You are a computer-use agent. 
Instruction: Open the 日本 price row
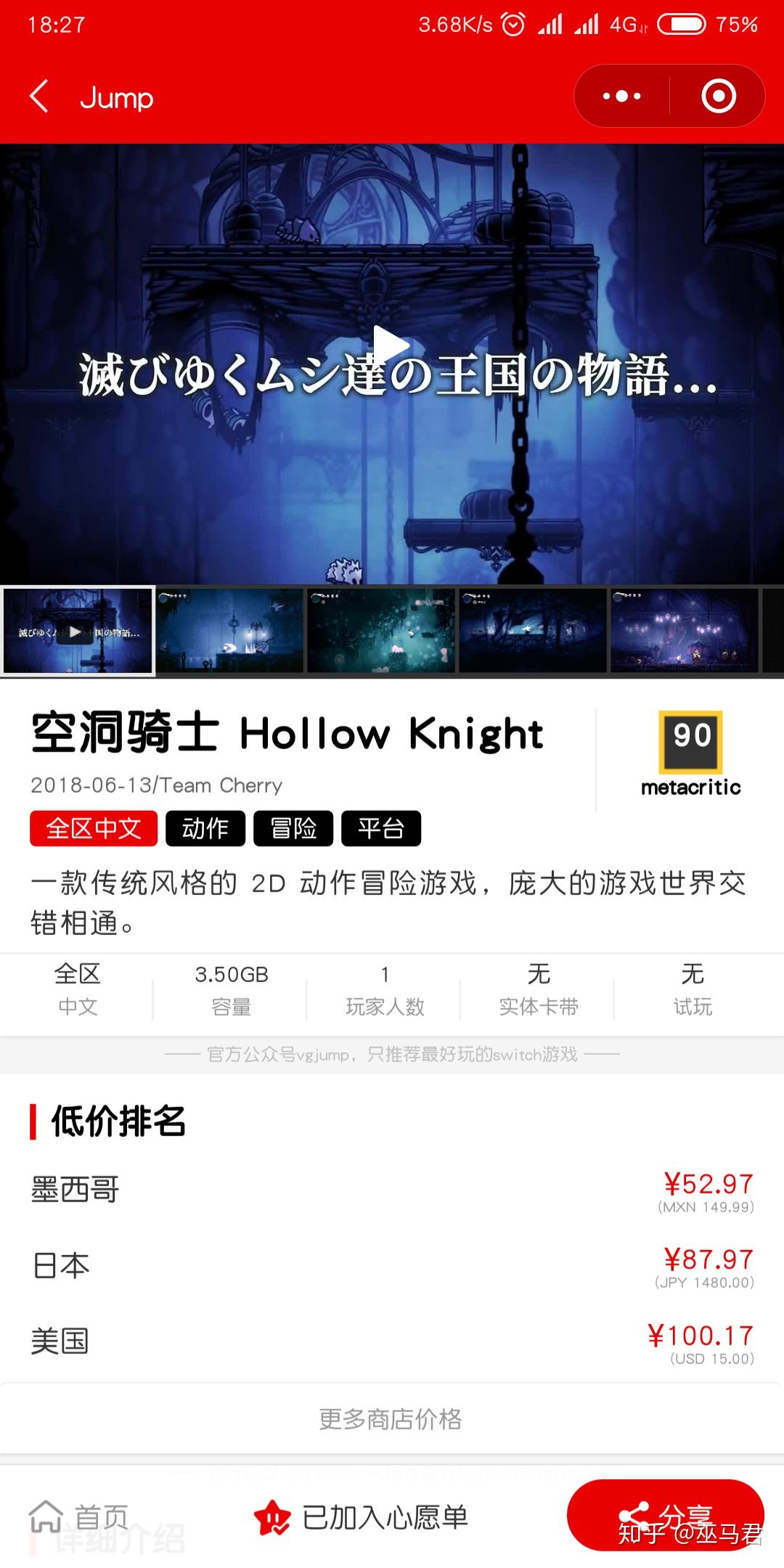click(x=392, y=1266)
